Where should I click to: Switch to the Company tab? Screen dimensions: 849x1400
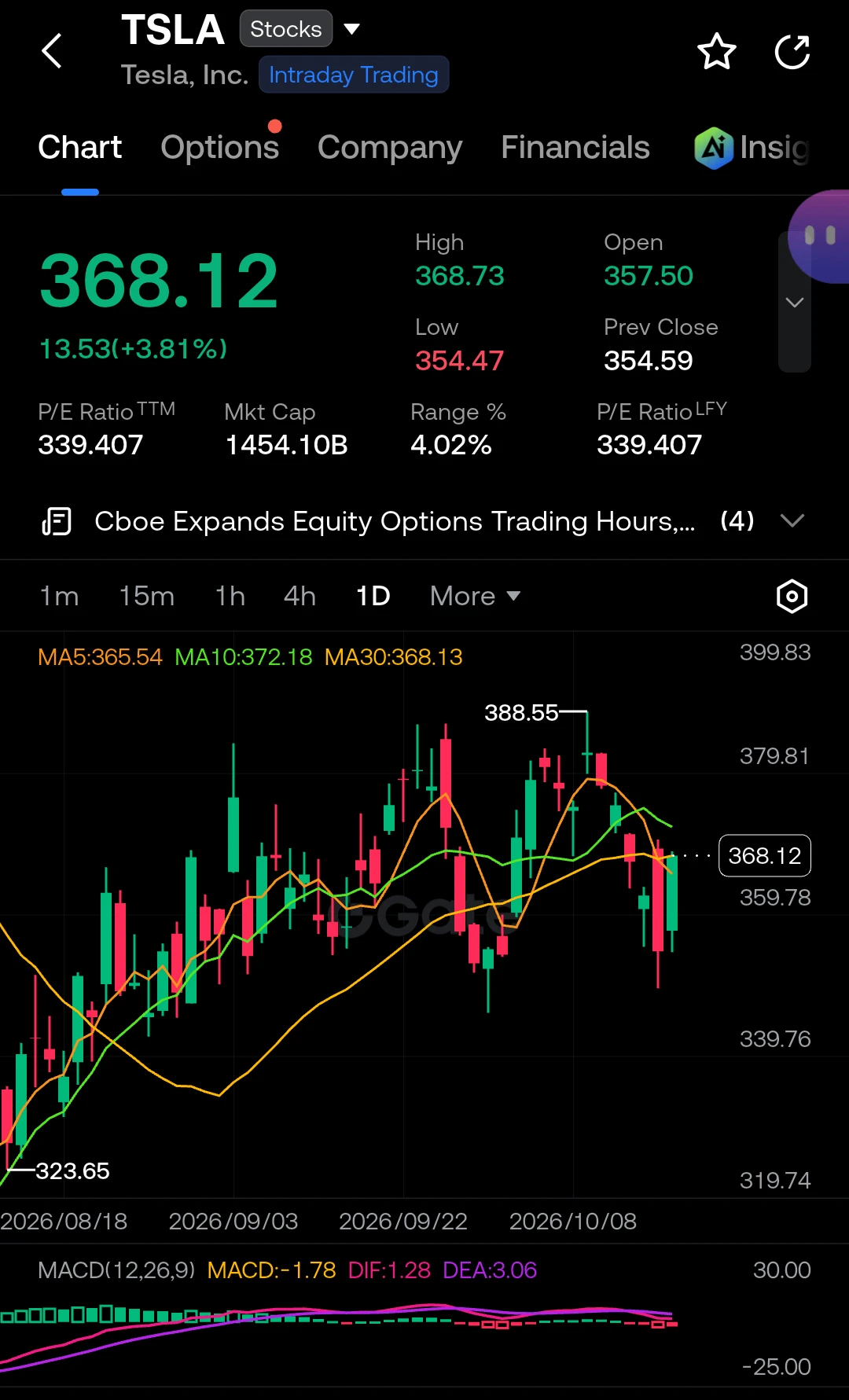(390, 147)
